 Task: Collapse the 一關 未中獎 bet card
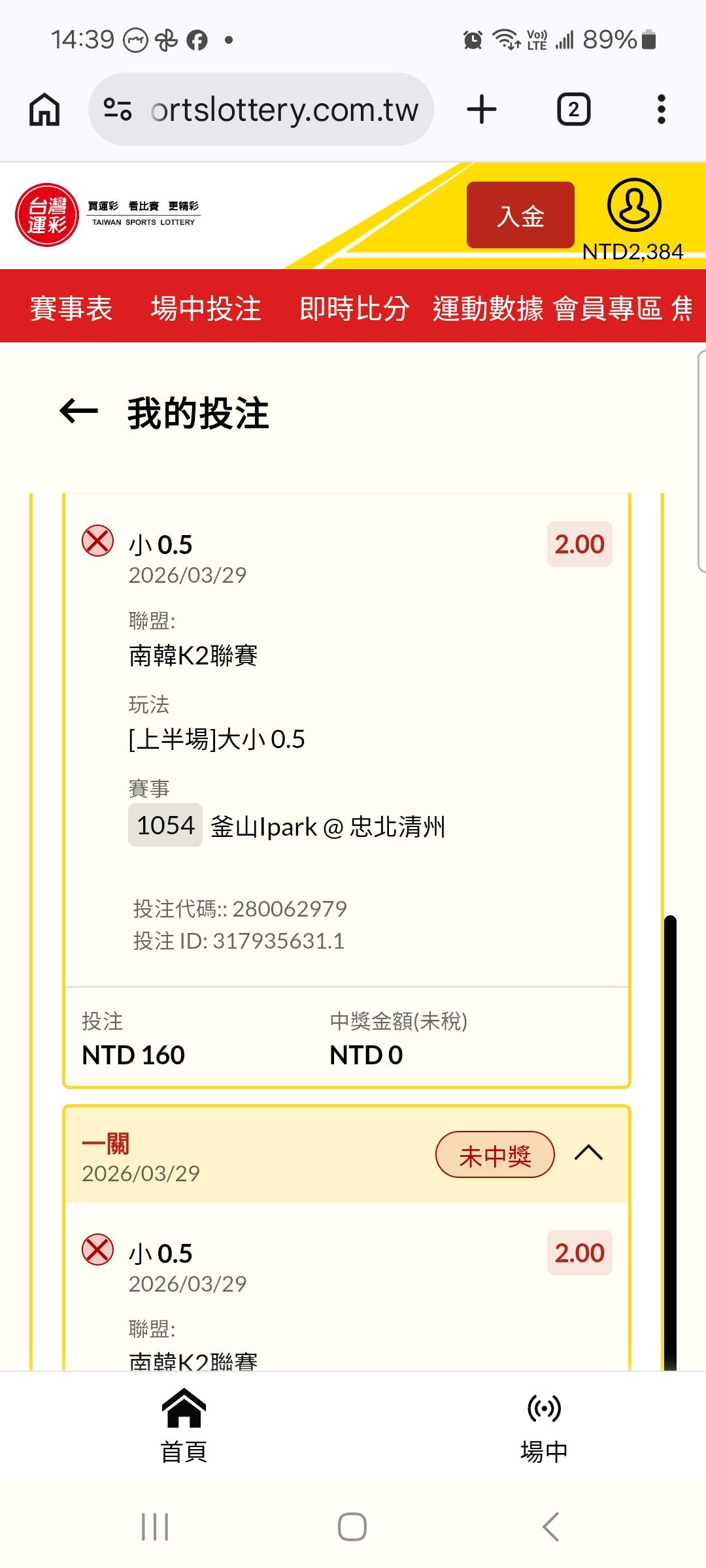click(x=588, y=1153)
